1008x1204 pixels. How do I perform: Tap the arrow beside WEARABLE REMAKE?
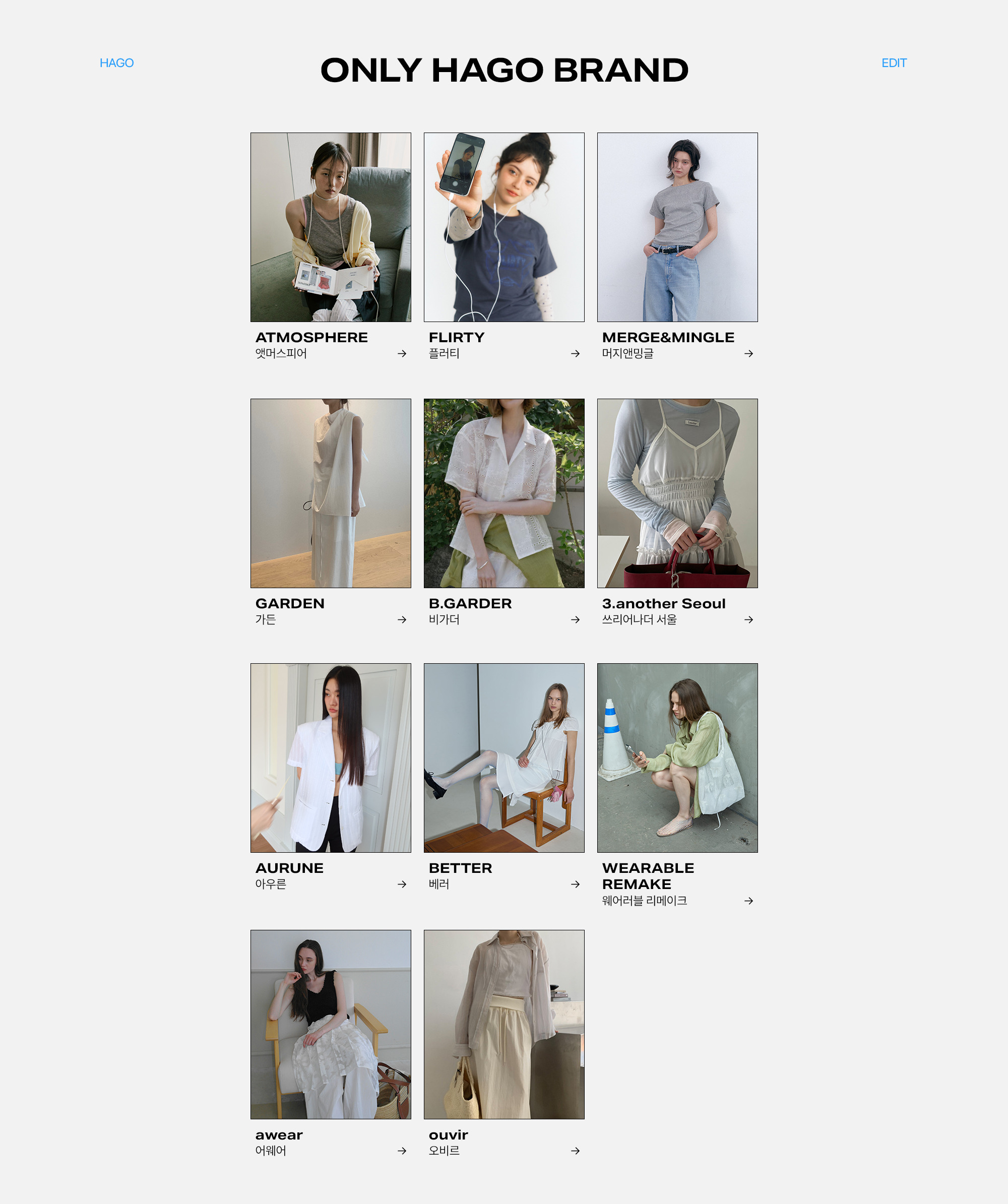click(x=748, y=901)
